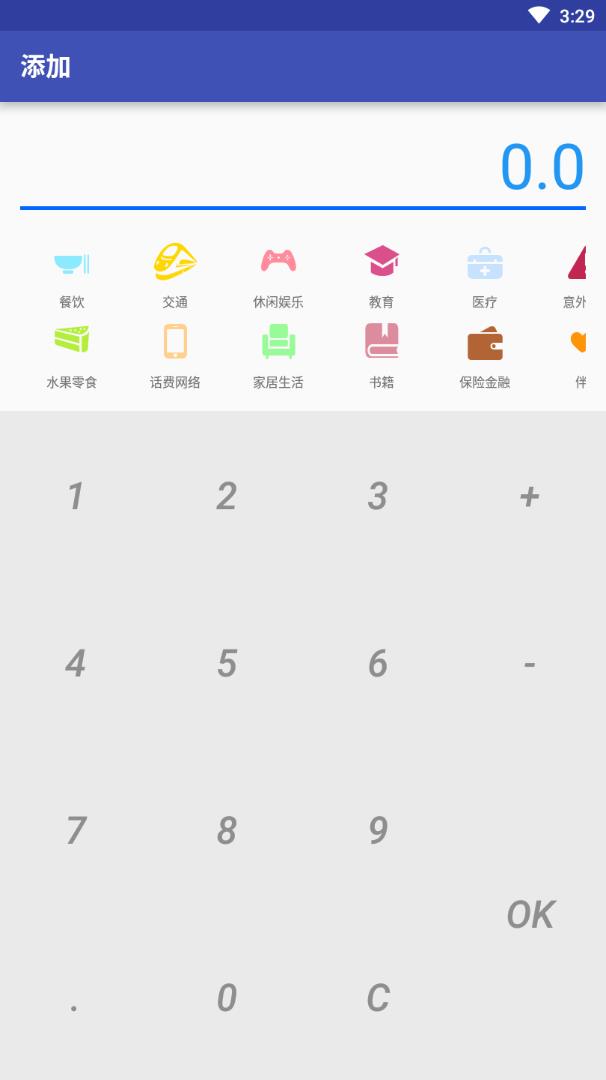Viewport: 606px width, 1080px height.
Task: Pick the 话费网络 phone bill category
Action: pyautogui.click(x=175, y=353)
